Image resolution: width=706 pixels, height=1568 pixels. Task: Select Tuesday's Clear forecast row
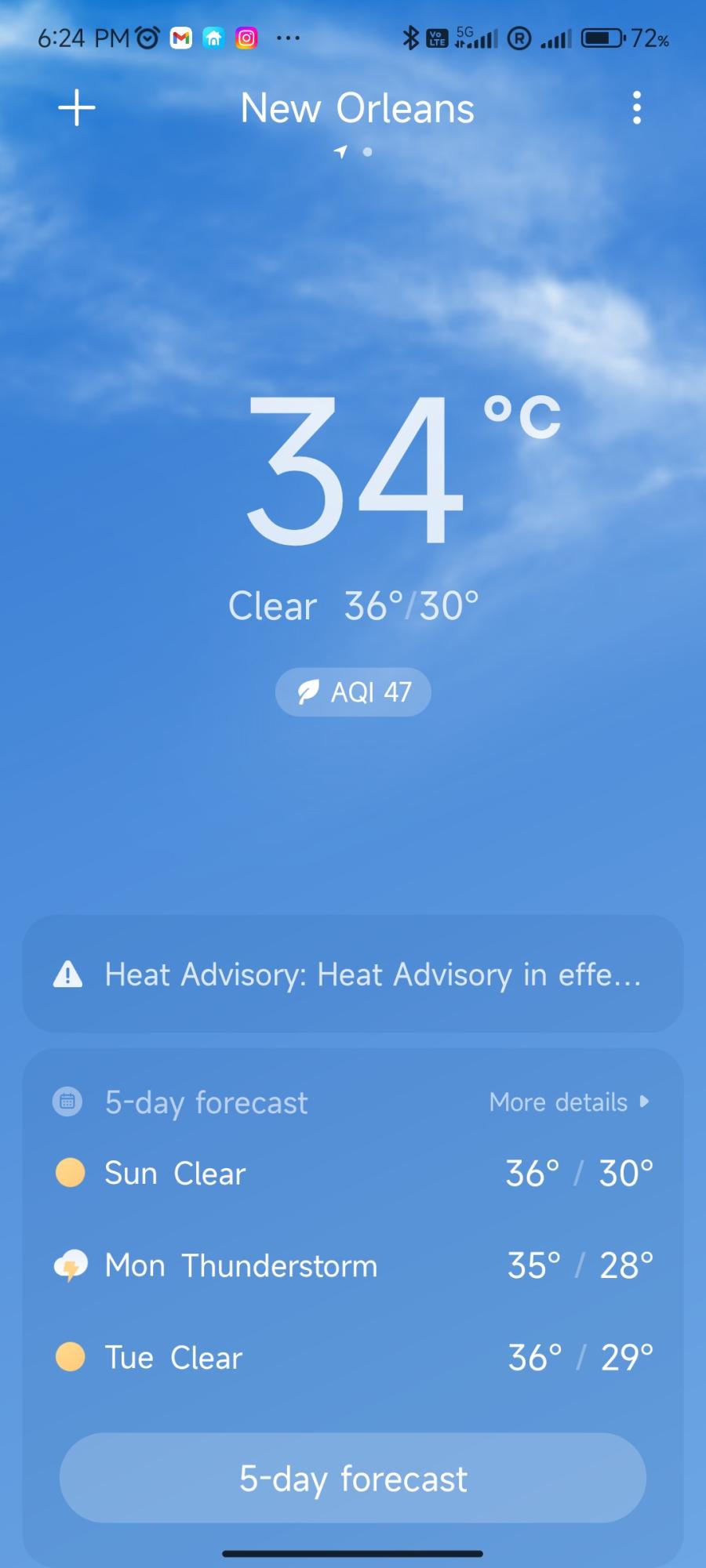[x=353, y=1358]
